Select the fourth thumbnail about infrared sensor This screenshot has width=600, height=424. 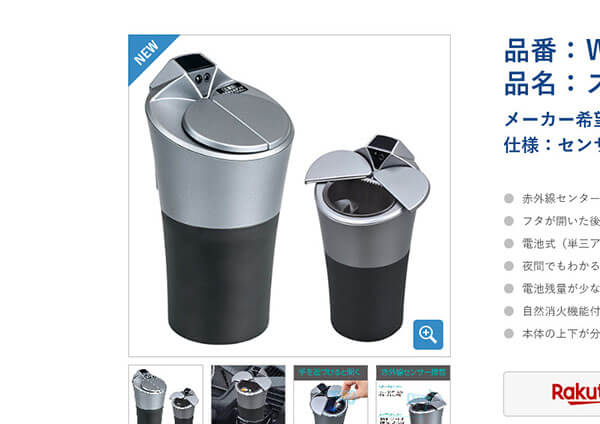(x=412, y=395)
